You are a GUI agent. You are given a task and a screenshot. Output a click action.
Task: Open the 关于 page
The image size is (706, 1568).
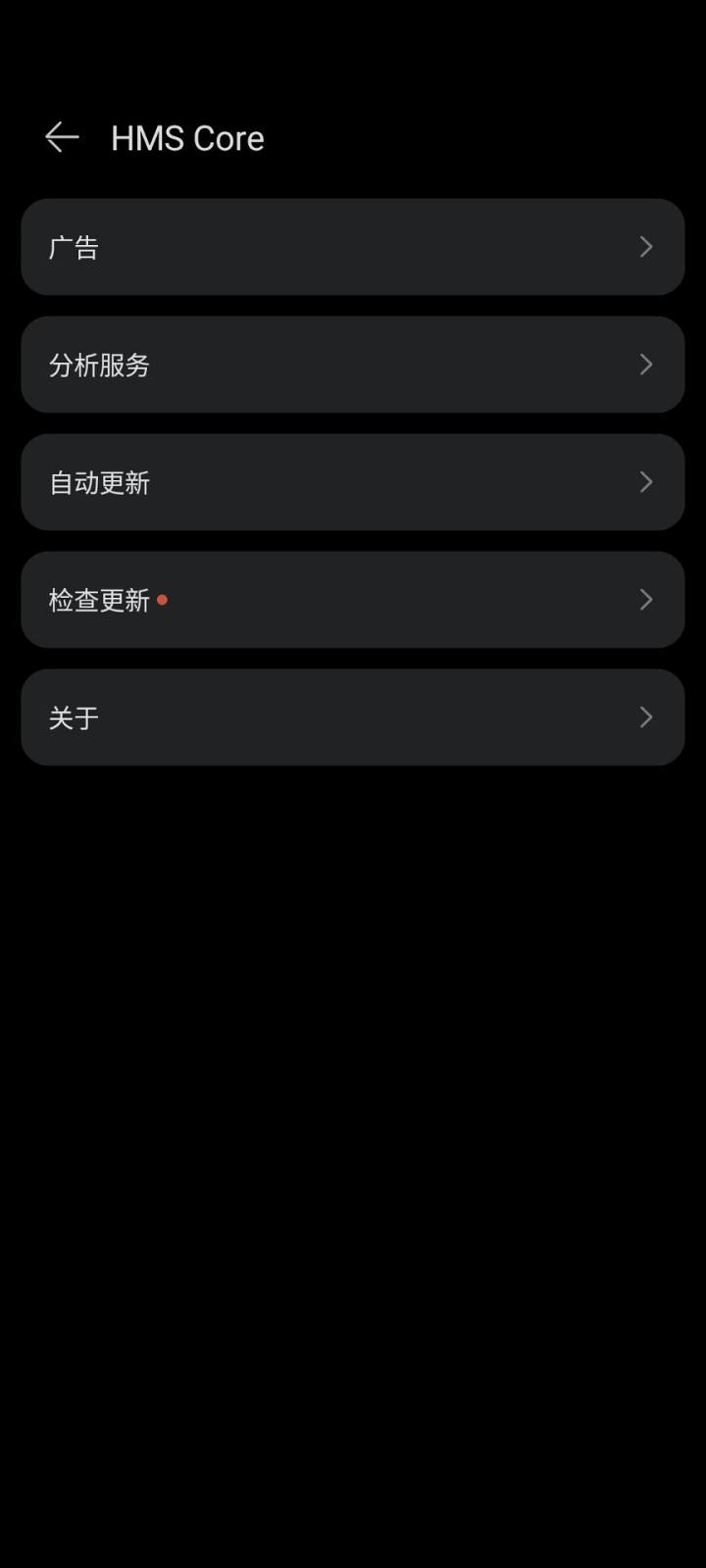[352, 717]
